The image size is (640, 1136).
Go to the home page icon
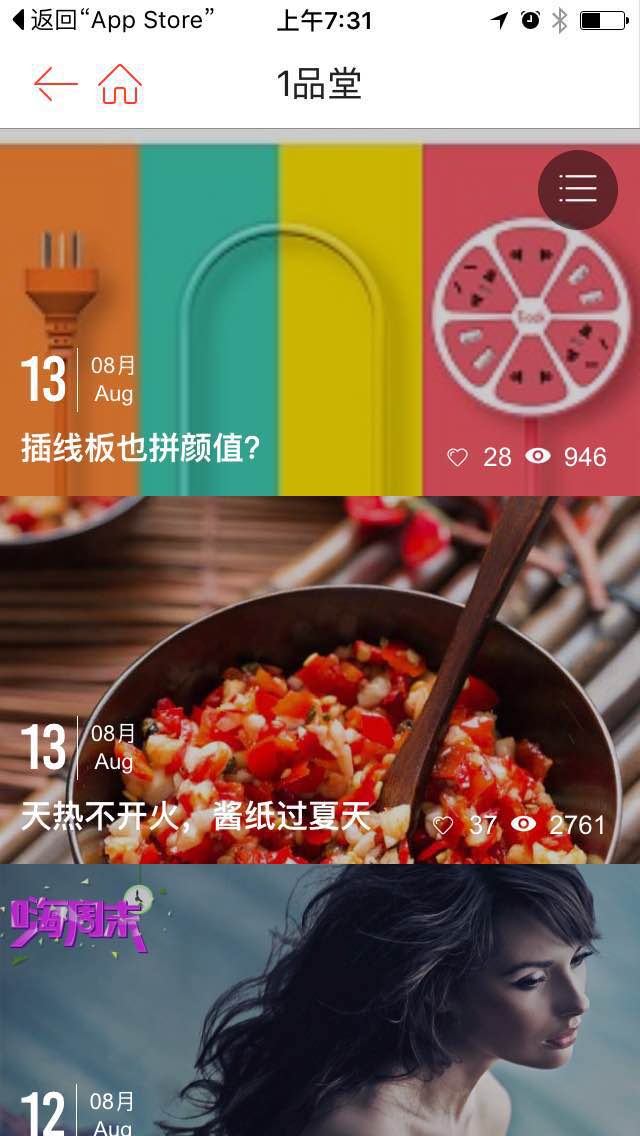120,84
